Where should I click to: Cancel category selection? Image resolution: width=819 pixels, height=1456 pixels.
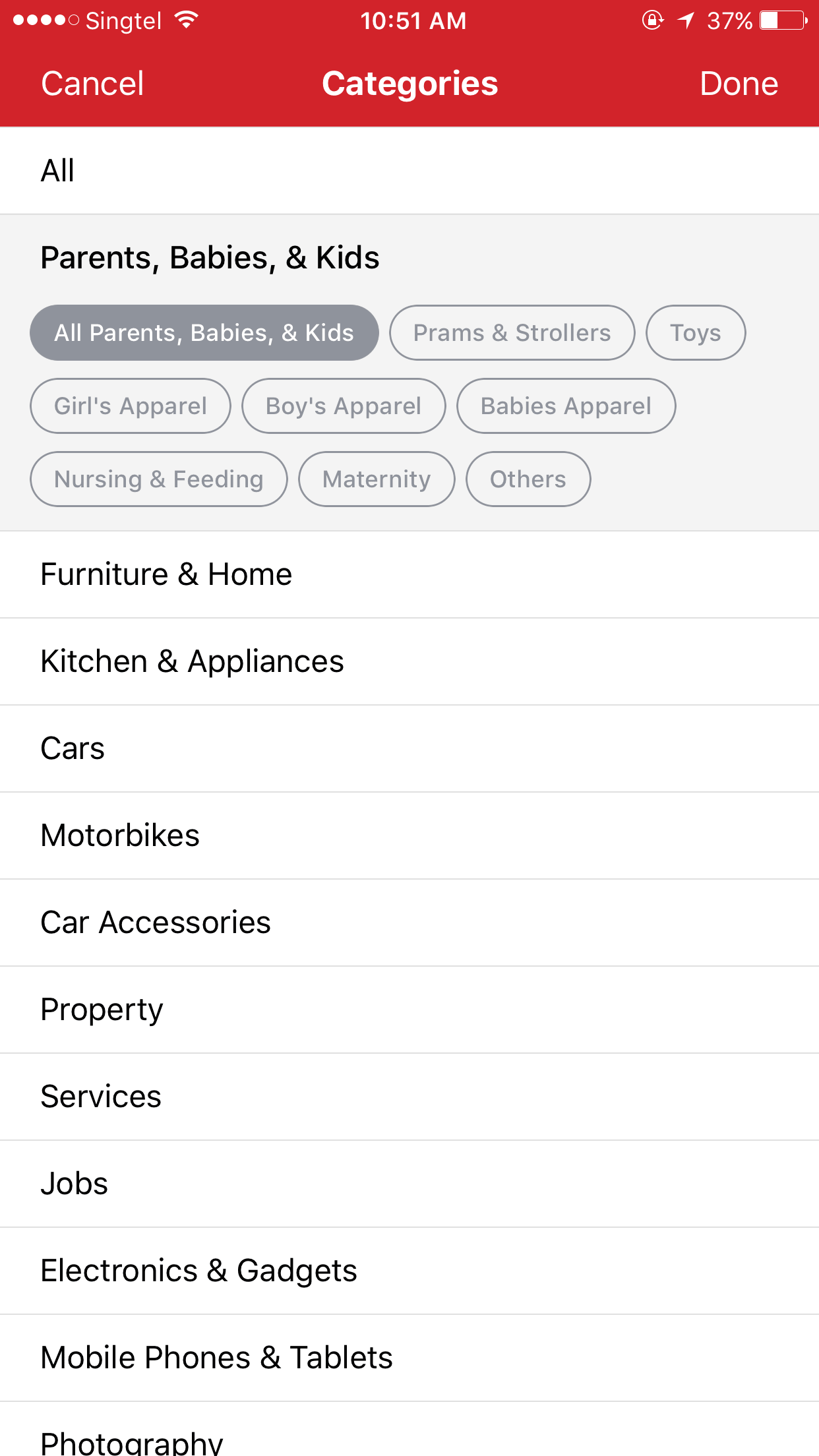92,84
